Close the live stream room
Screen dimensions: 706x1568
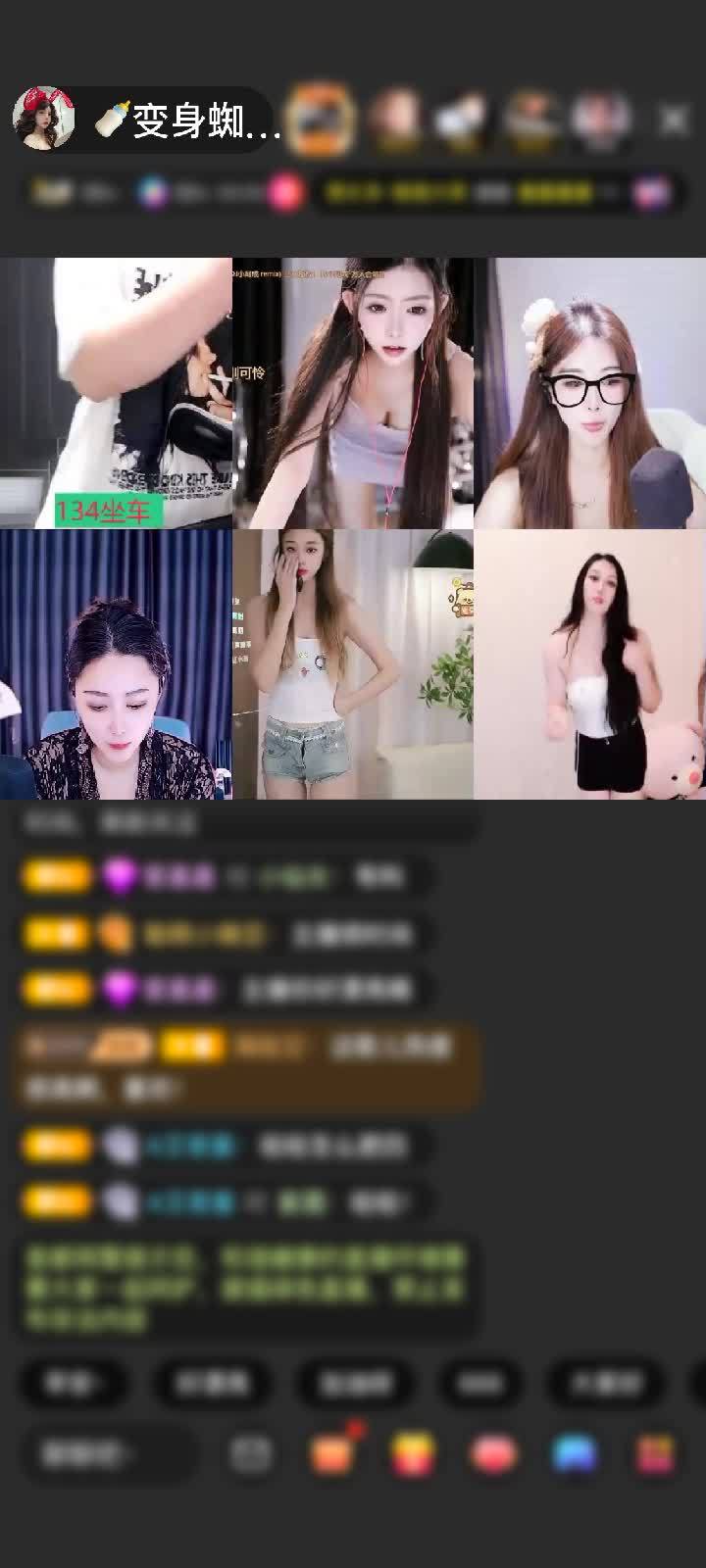(674, 120)
